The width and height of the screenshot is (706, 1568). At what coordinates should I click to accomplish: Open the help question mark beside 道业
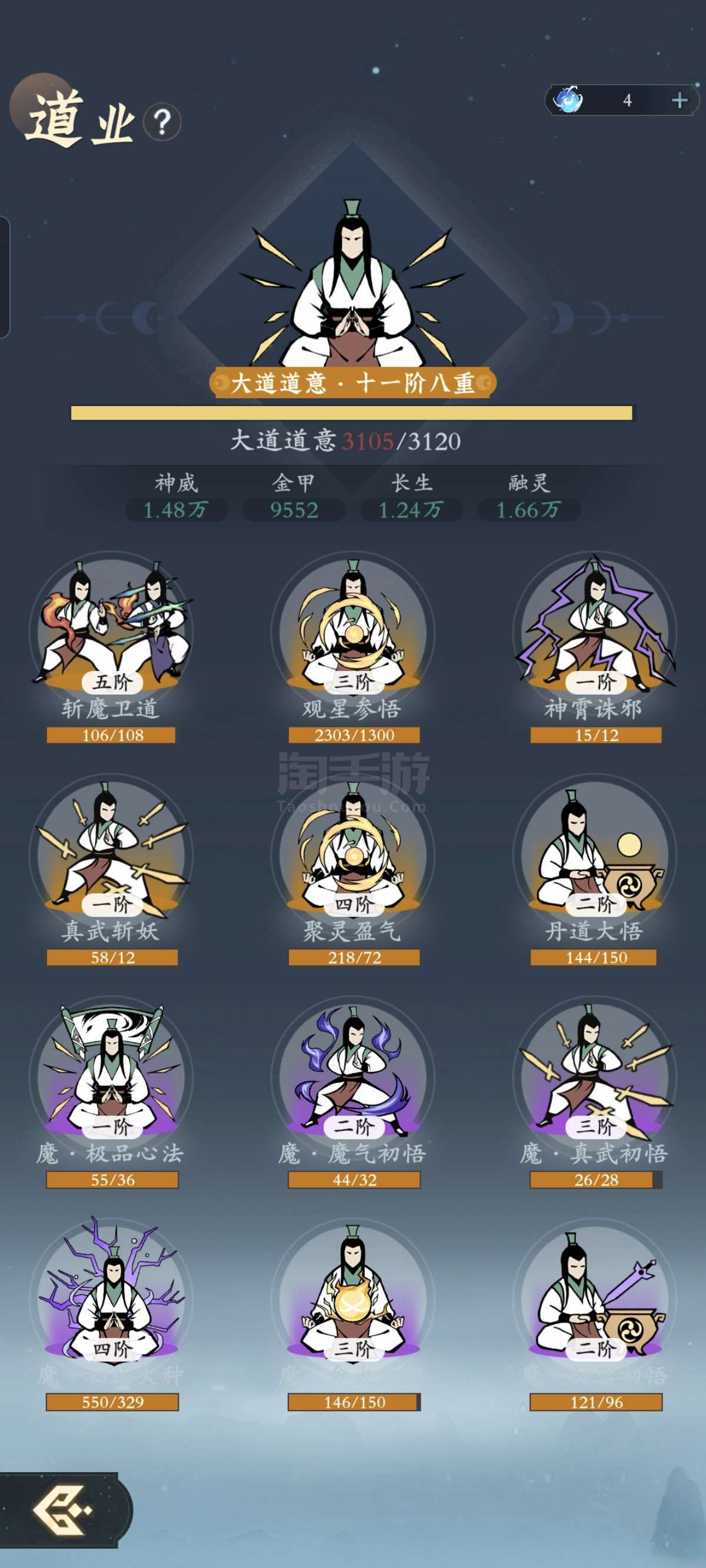(161, 123)
